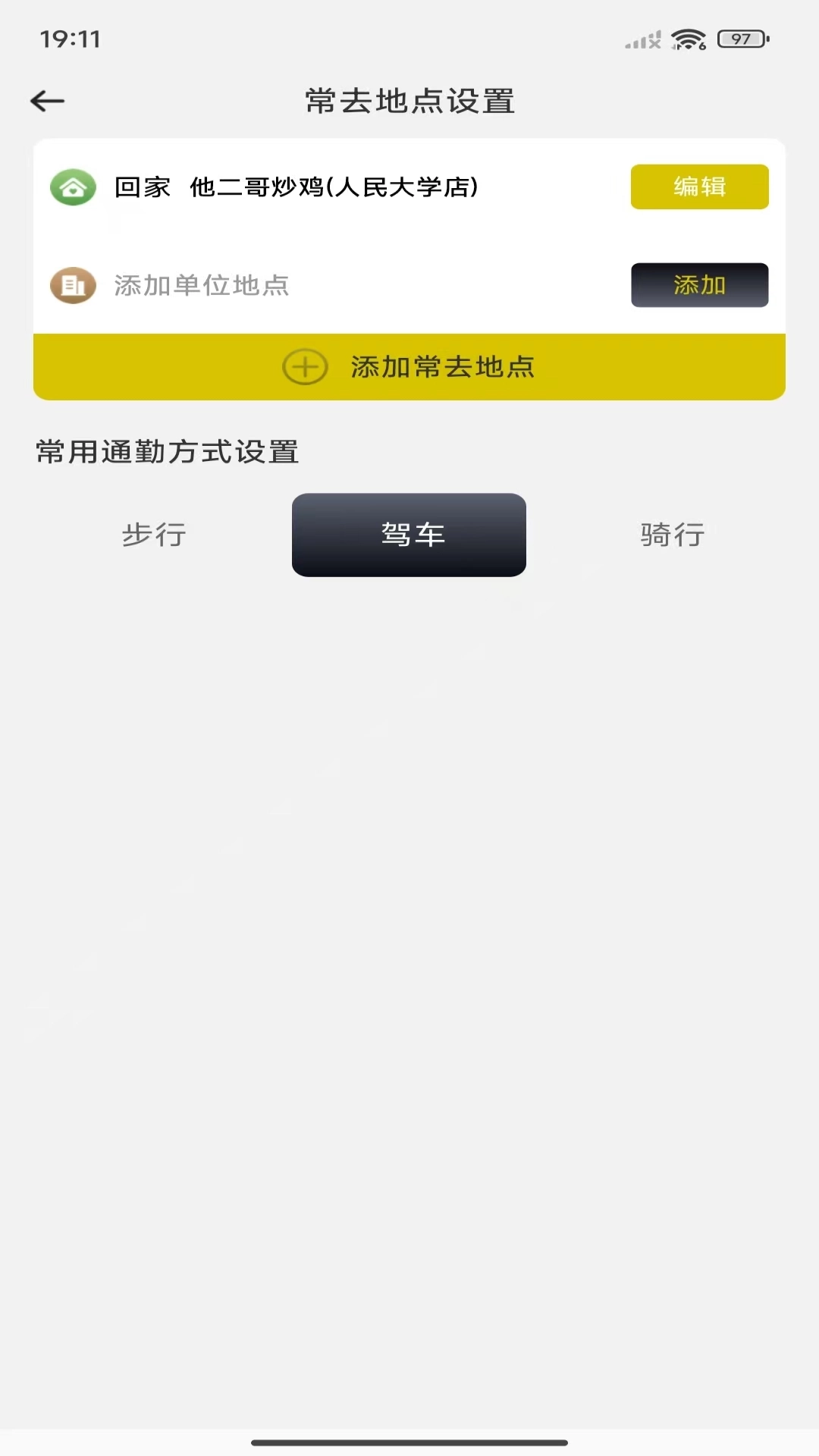Select 驾车 as commute mode
Viewport: 819px width, 1456px height.
[409, 535]
